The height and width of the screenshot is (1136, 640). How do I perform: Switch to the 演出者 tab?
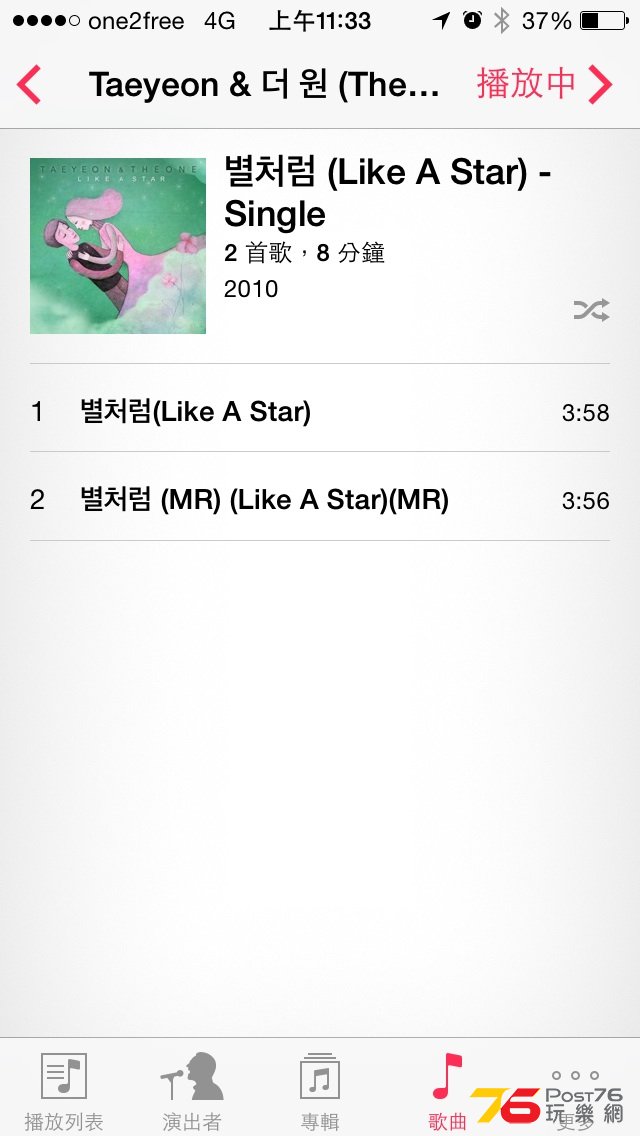(192, 1090)
